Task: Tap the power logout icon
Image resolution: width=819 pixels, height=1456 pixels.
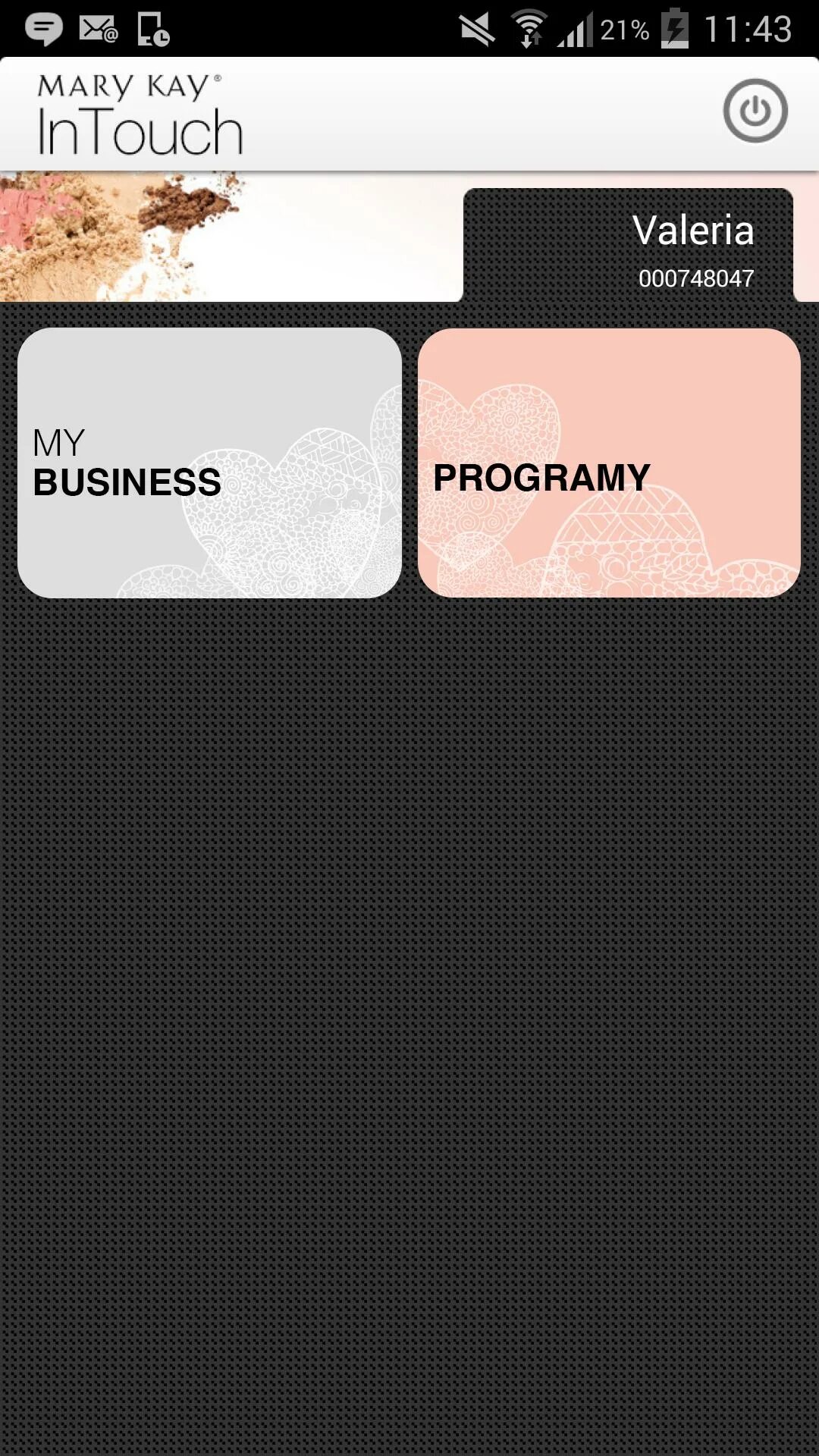Action: (x=755, y=111)
